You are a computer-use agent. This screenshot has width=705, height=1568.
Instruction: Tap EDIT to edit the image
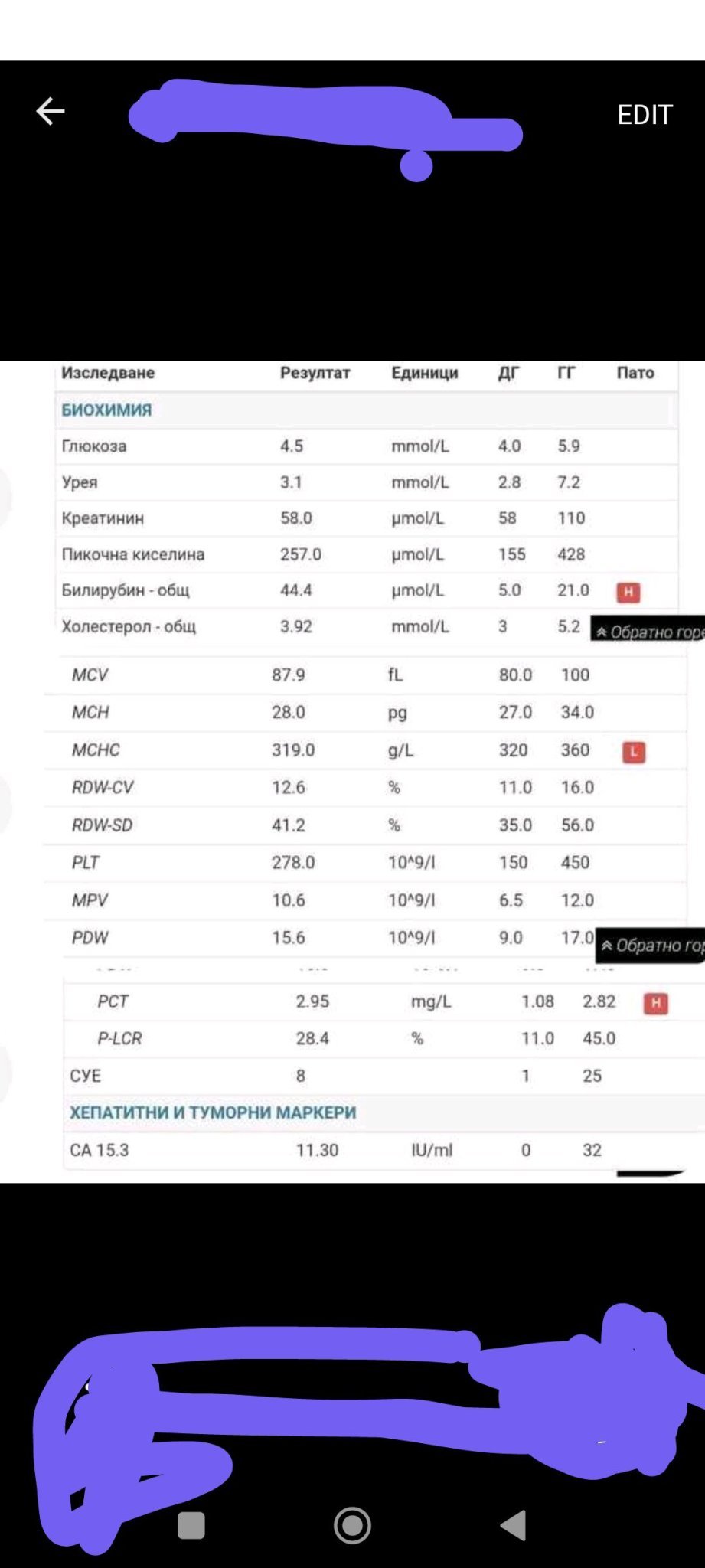click(x=645, y=115)
